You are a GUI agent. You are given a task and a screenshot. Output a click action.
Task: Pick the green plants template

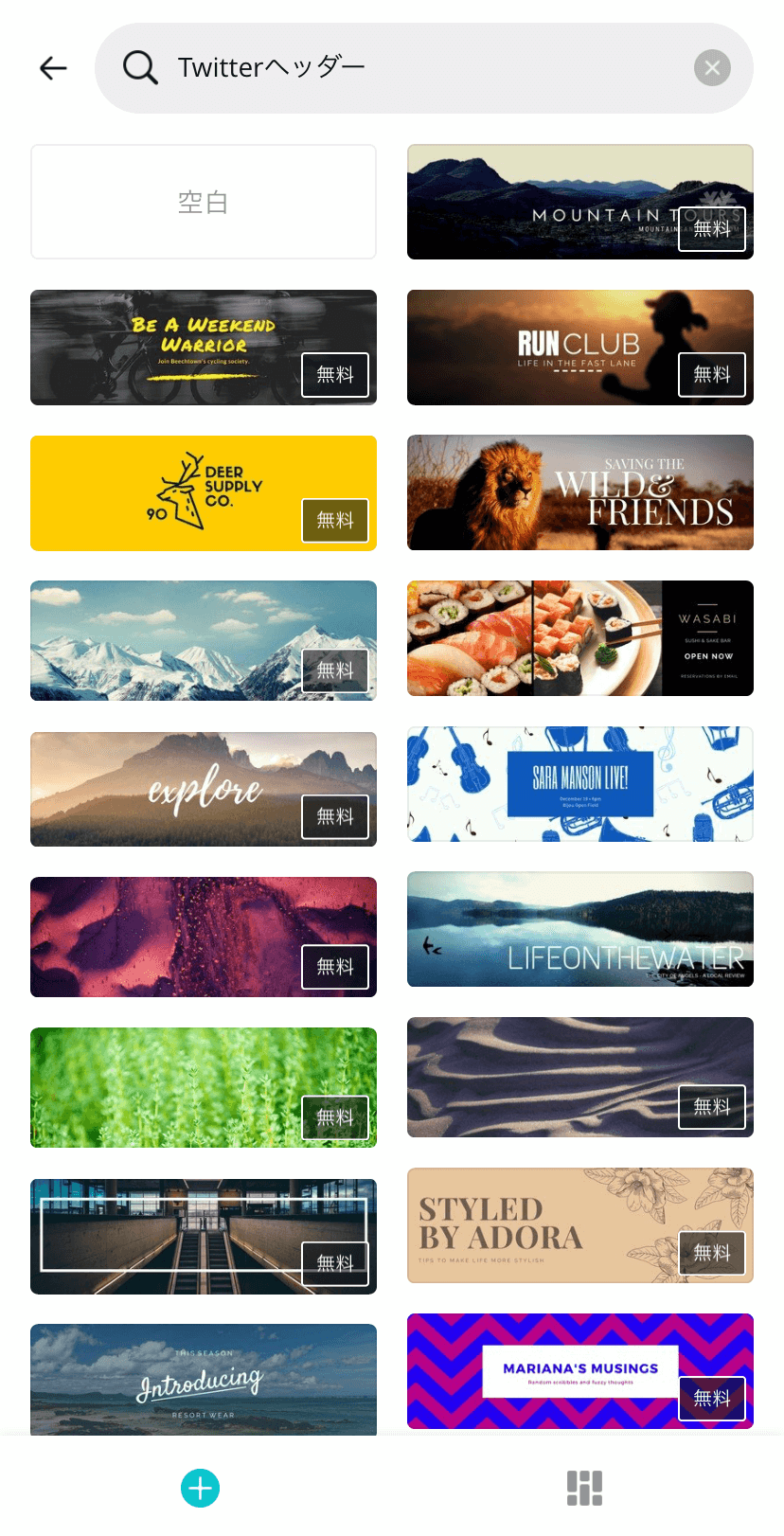(204, 1087)
